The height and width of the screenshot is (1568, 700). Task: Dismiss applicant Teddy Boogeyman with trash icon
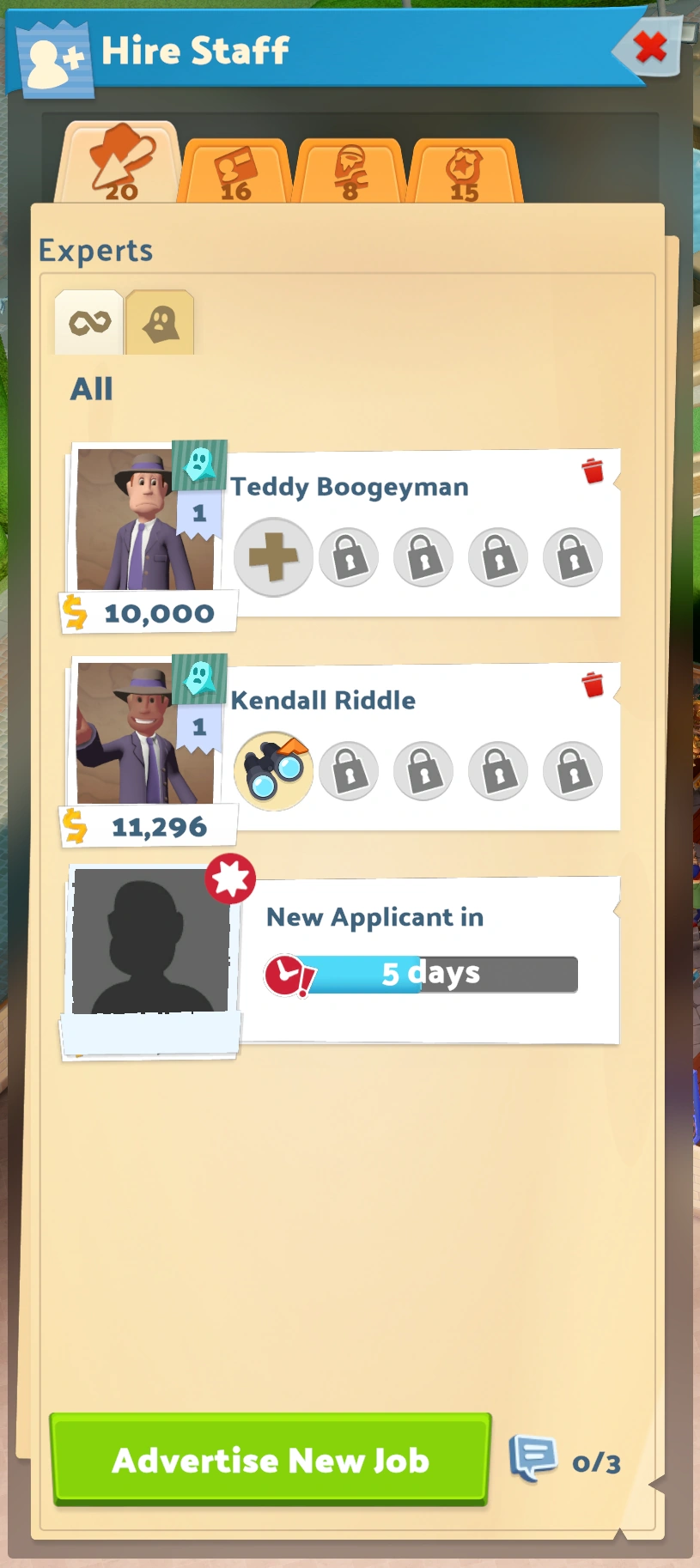click(593, 471)
